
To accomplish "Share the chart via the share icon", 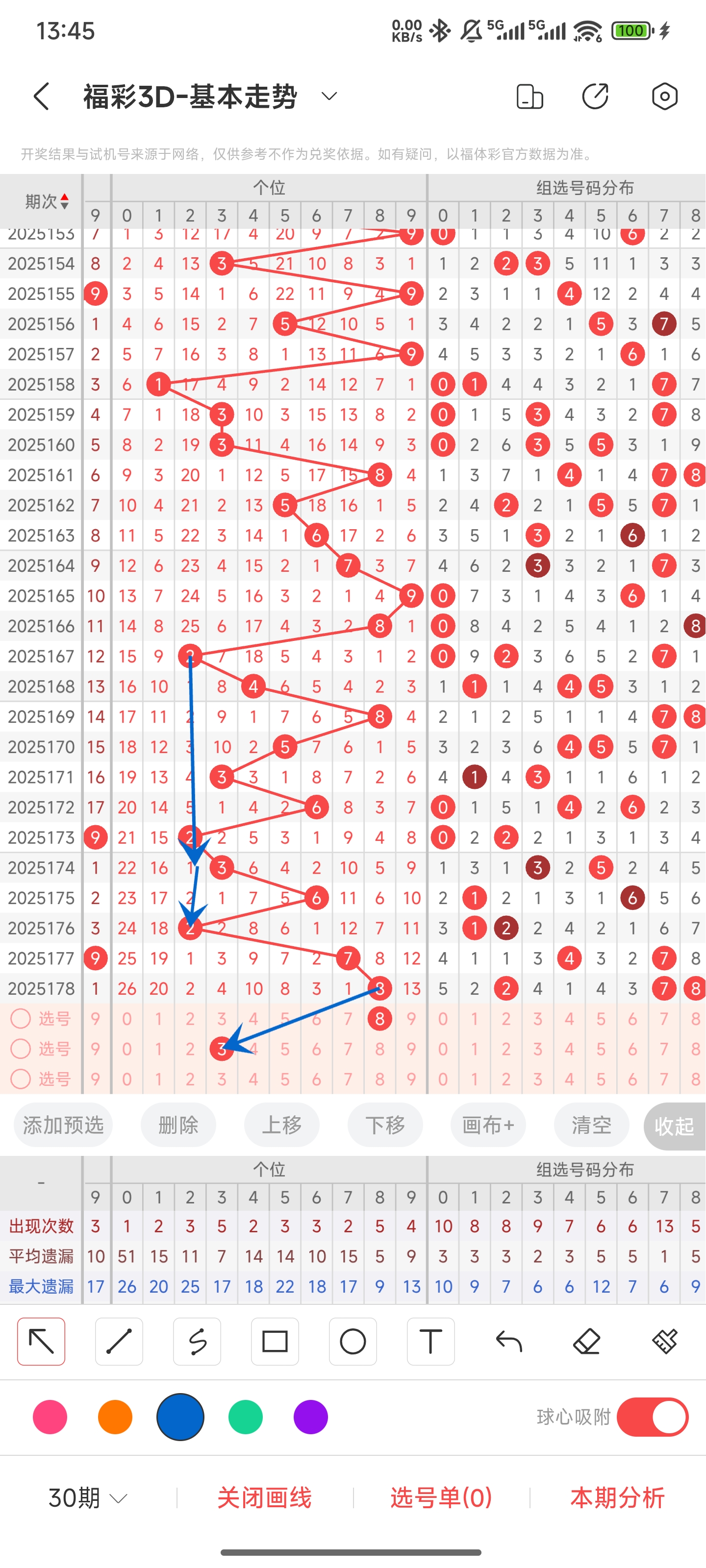I will 595,96.
